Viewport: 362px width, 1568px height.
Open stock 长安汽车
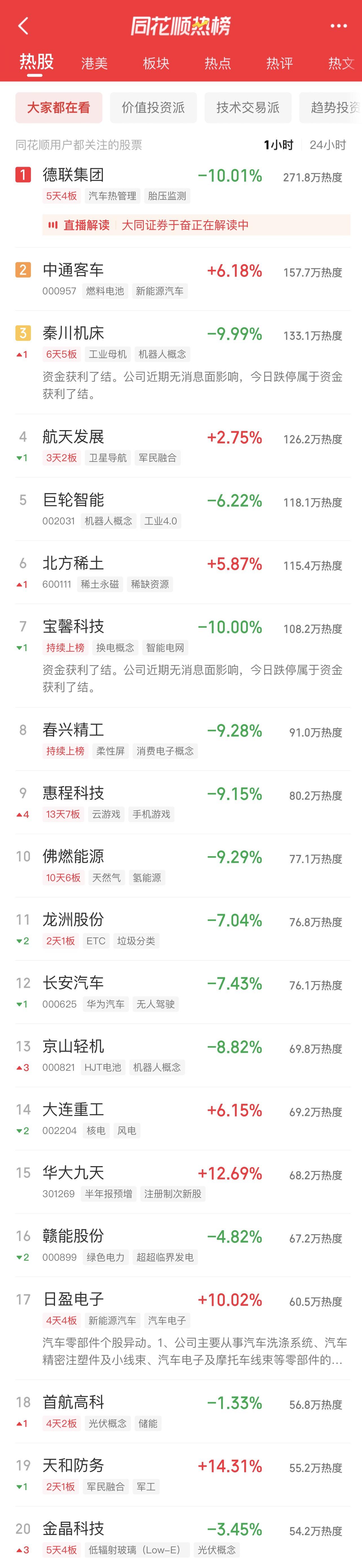(x=73, y=982)
